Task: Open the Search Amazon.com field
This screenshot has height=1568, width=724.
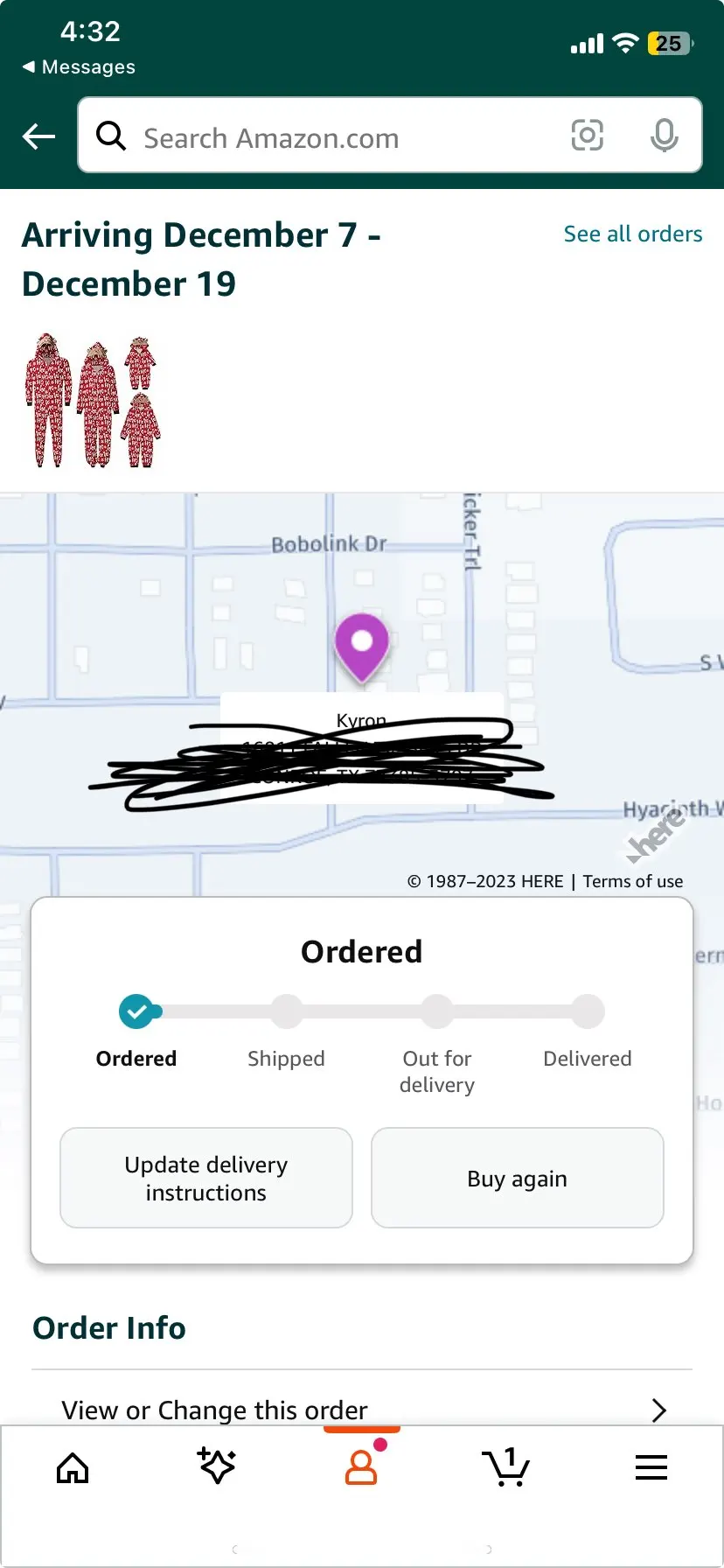Action: pyautogui.click(x=389, y=135)
